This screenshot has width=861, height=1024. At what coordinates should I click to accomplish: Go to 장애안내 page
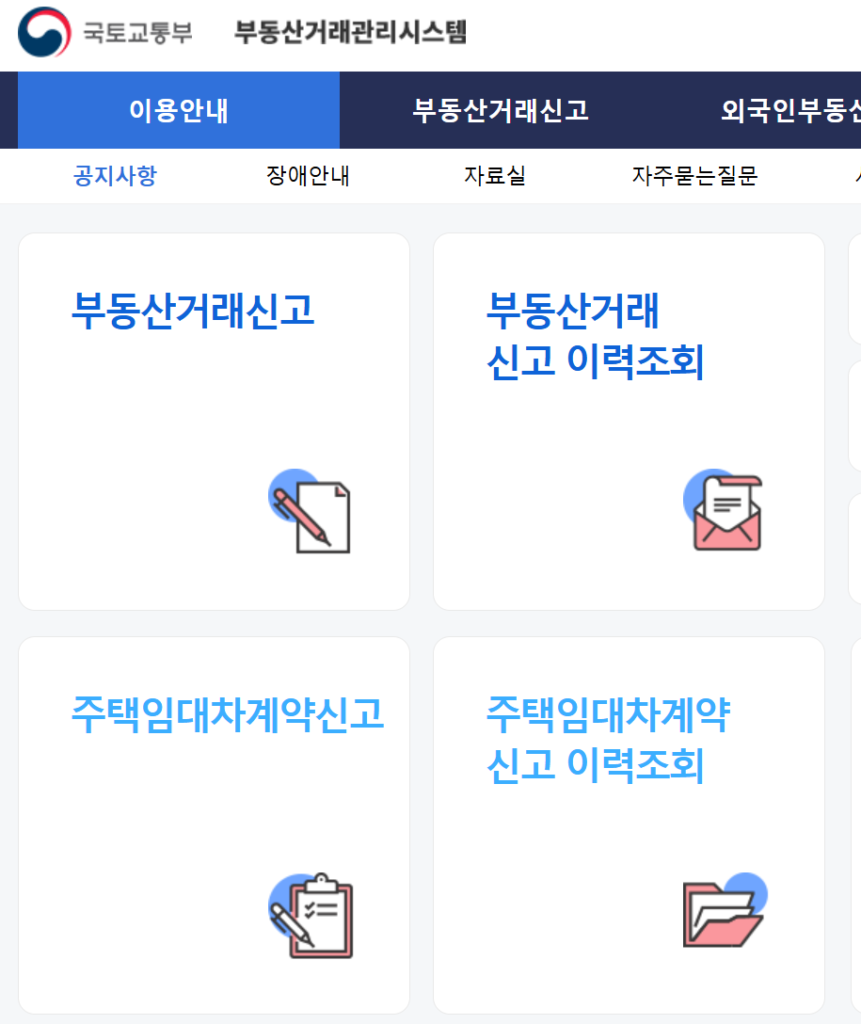pyautogui.click(x=307, y=177)
